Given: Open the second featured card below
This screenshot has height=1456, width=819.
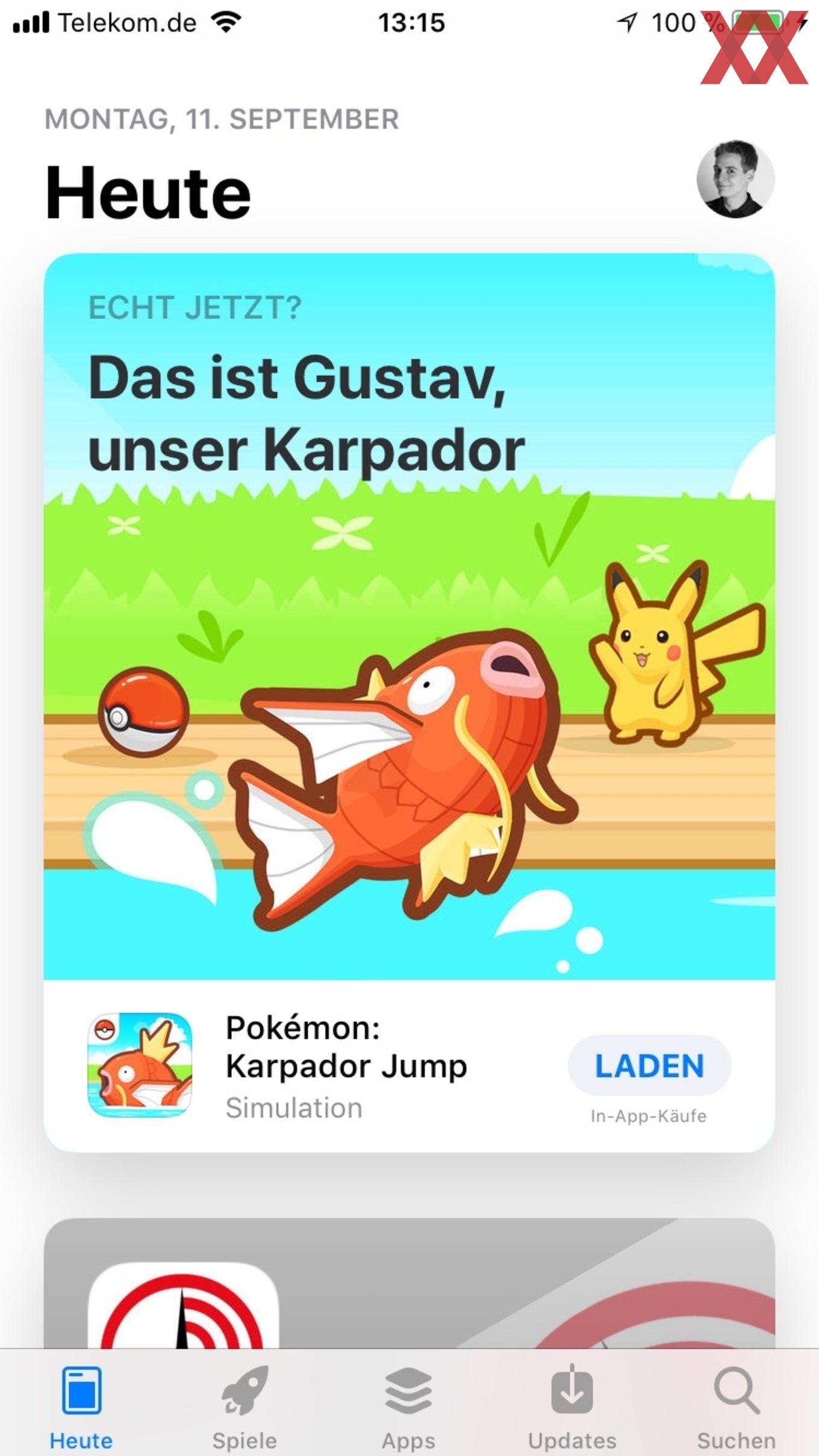Looking at the screenshot, I should [x=409, y=1283].
